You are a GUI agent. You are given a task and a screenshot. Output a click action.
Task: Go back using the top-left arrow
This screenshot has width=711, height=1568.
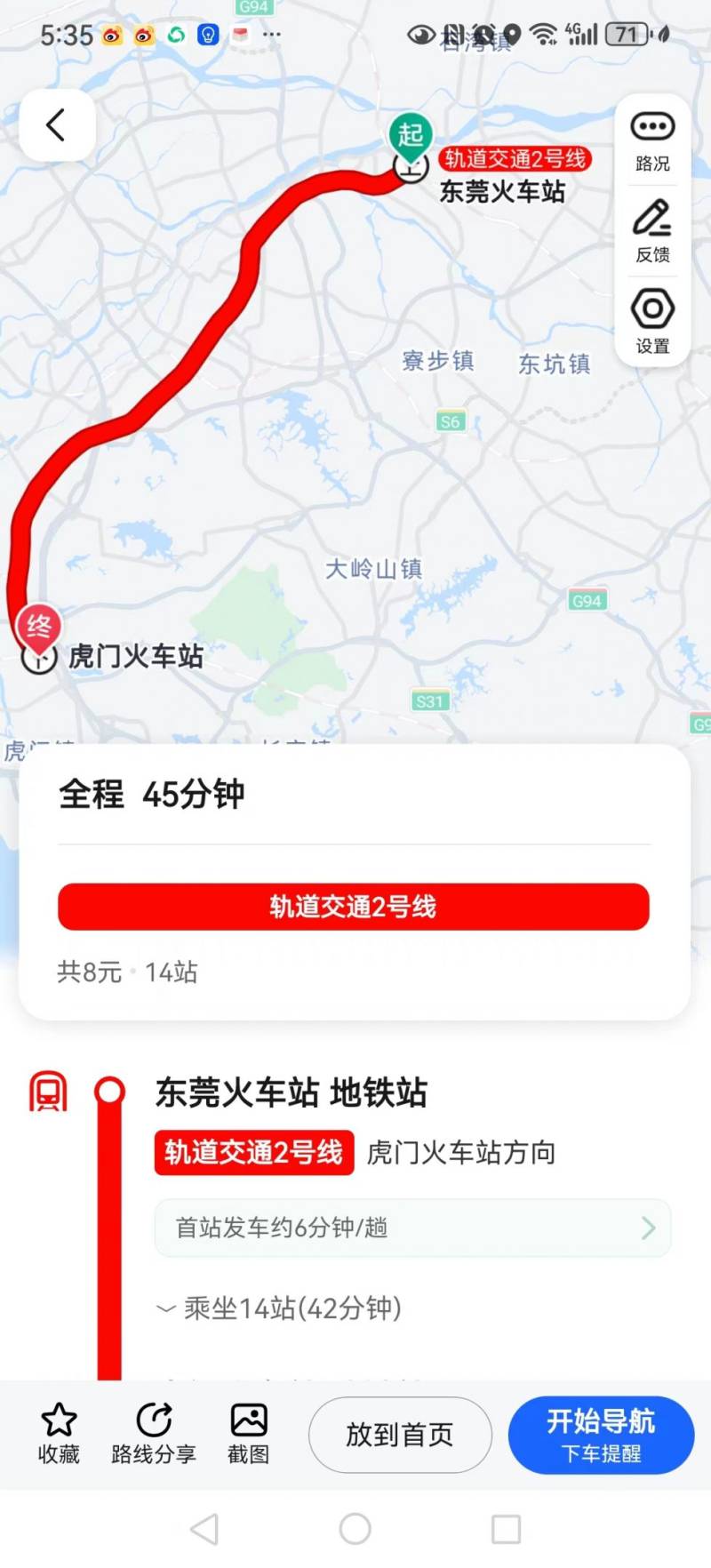[56, 125]
